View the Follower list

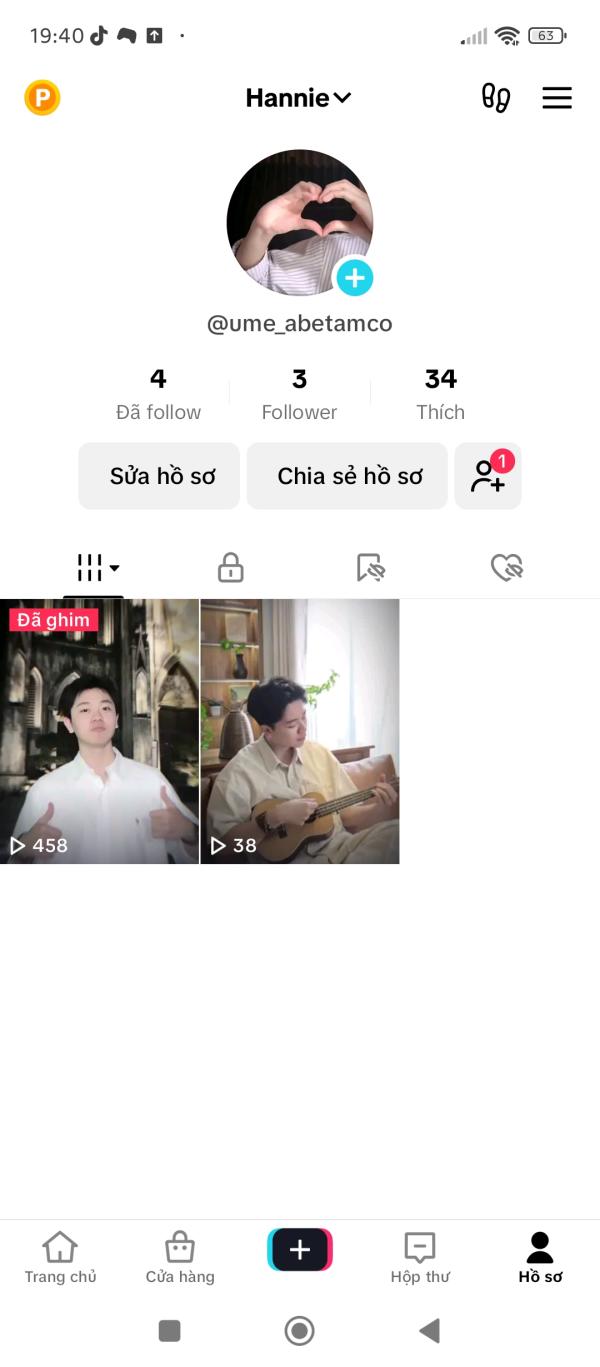click(299, 394)
